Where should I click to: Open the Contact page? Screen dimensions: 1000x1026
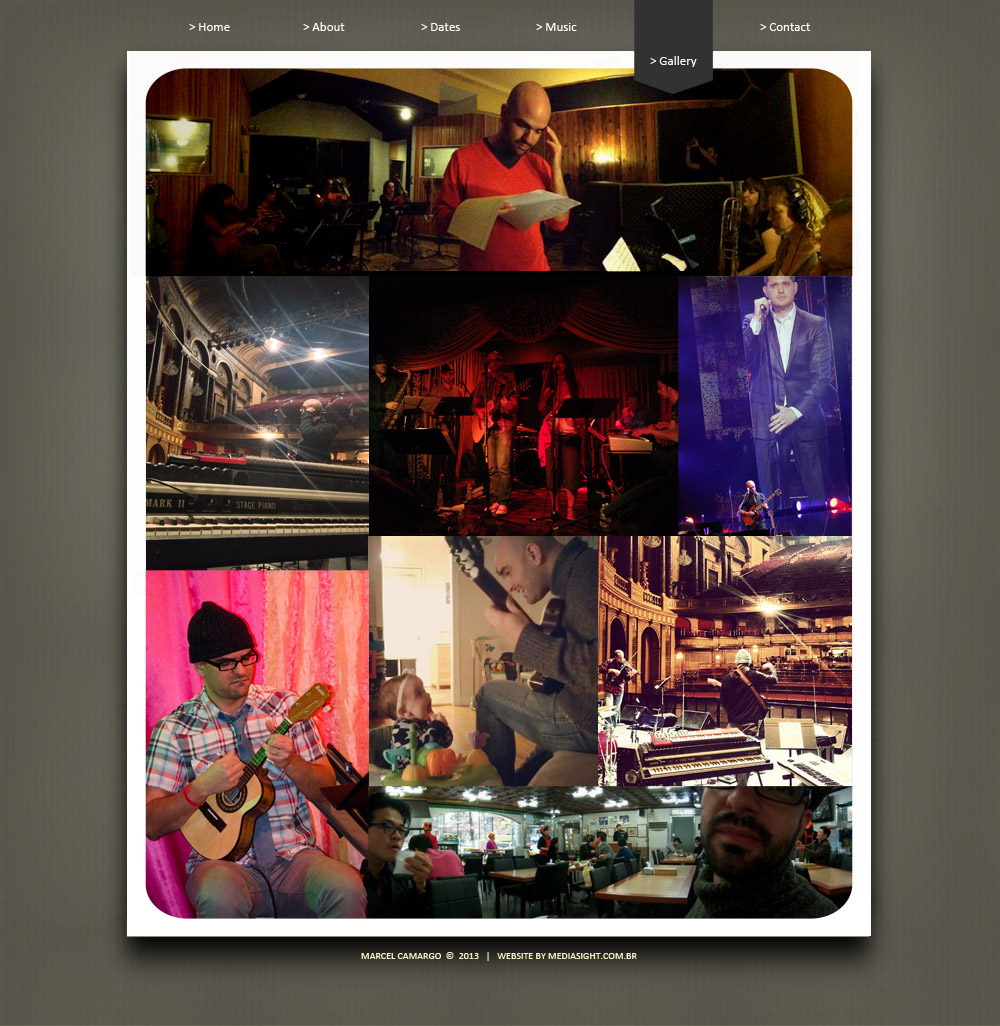click(x=785, y=27)
